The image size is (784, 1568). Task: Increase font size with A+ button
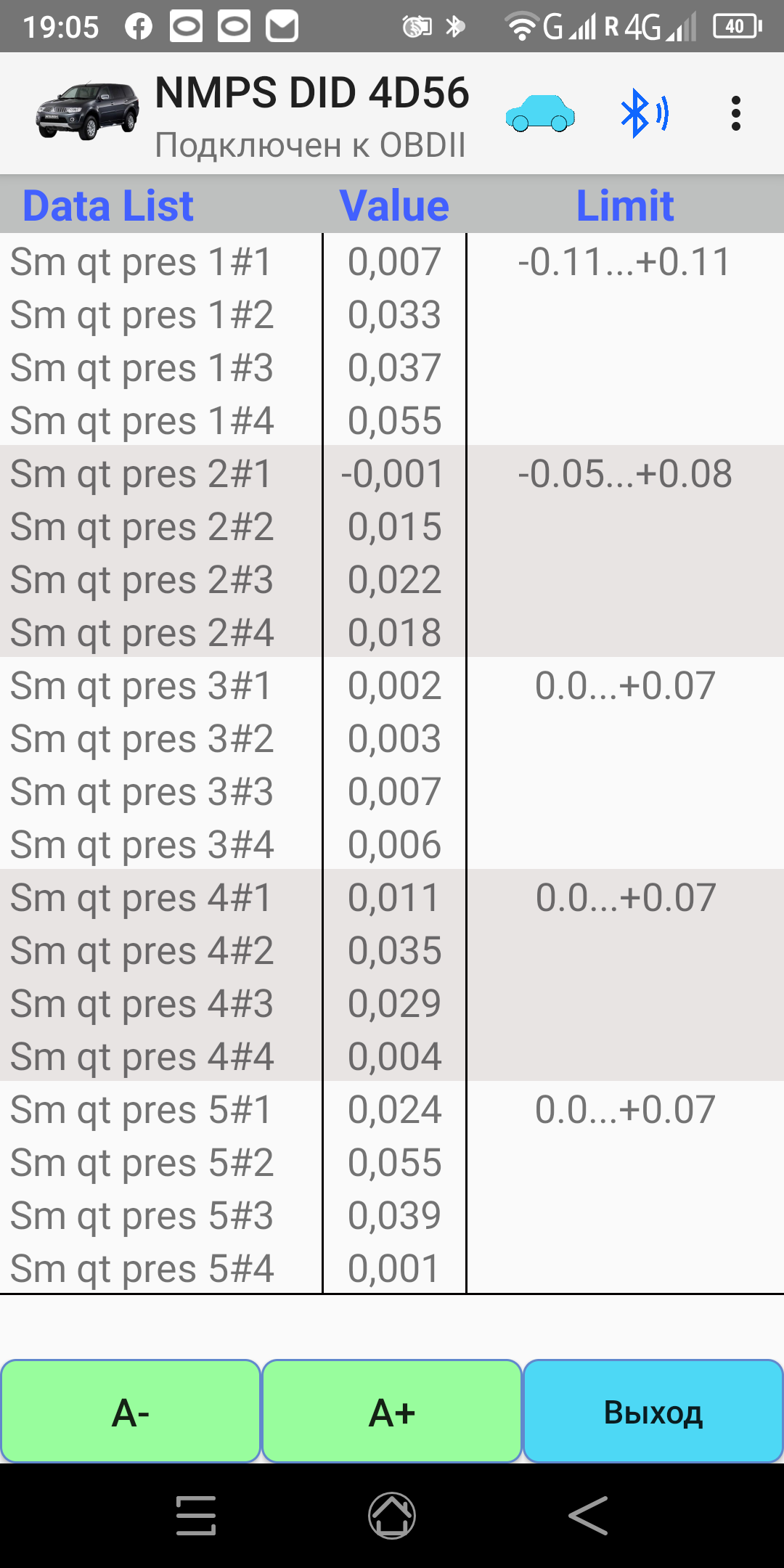click(x=392, y=1412)
